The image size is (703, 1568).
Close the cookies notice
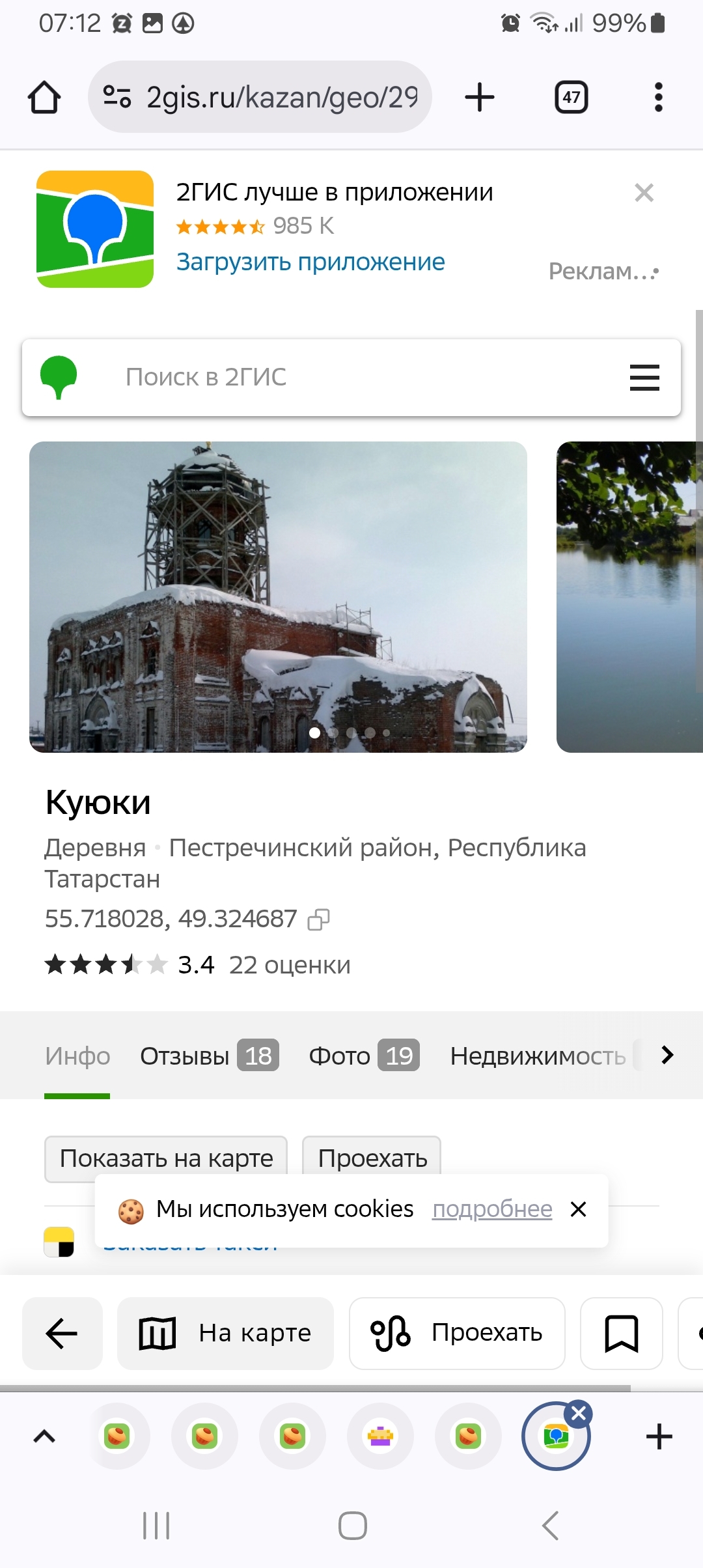[578, 1209]
